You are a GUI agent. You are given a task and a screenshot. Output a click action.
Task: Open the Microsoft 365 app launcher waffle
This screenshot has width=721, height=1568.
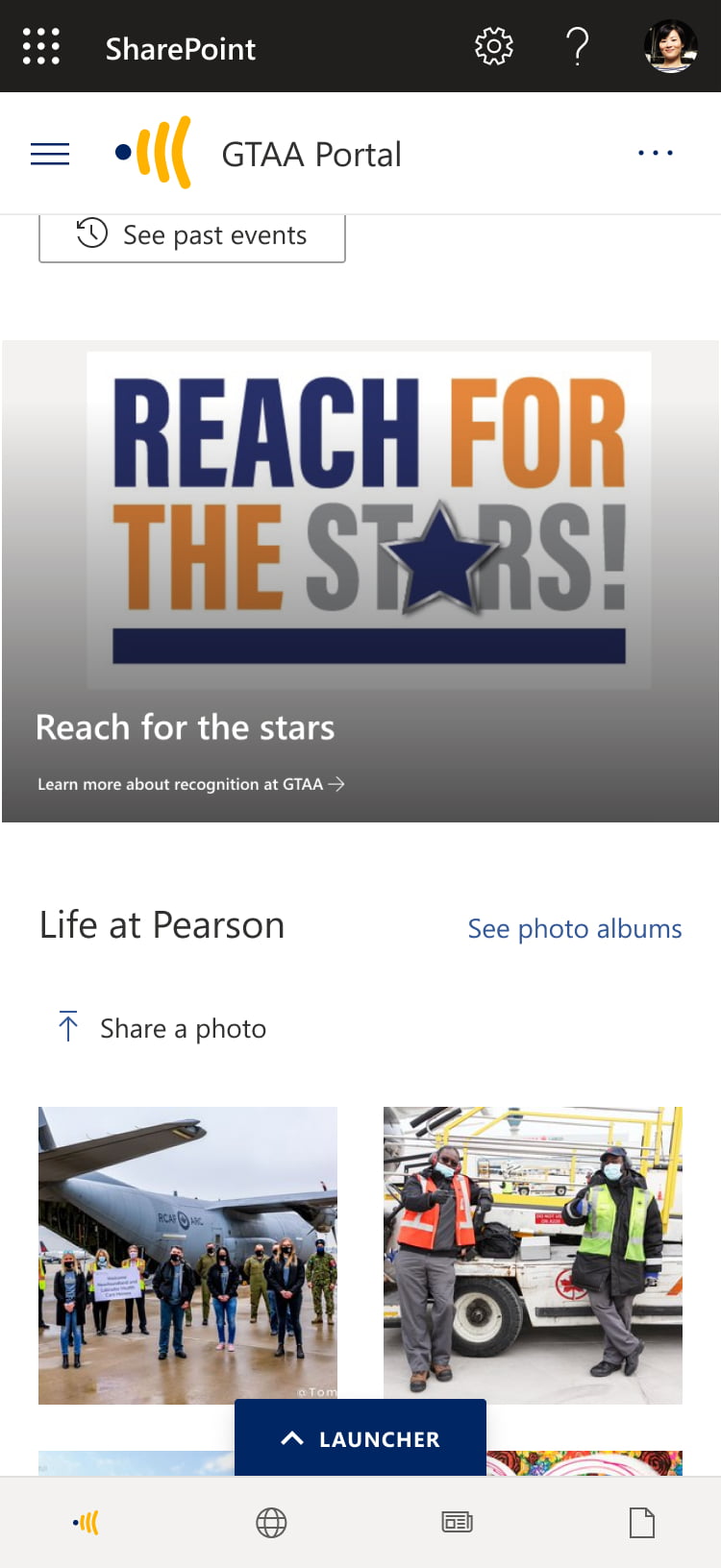coord(40,45)
